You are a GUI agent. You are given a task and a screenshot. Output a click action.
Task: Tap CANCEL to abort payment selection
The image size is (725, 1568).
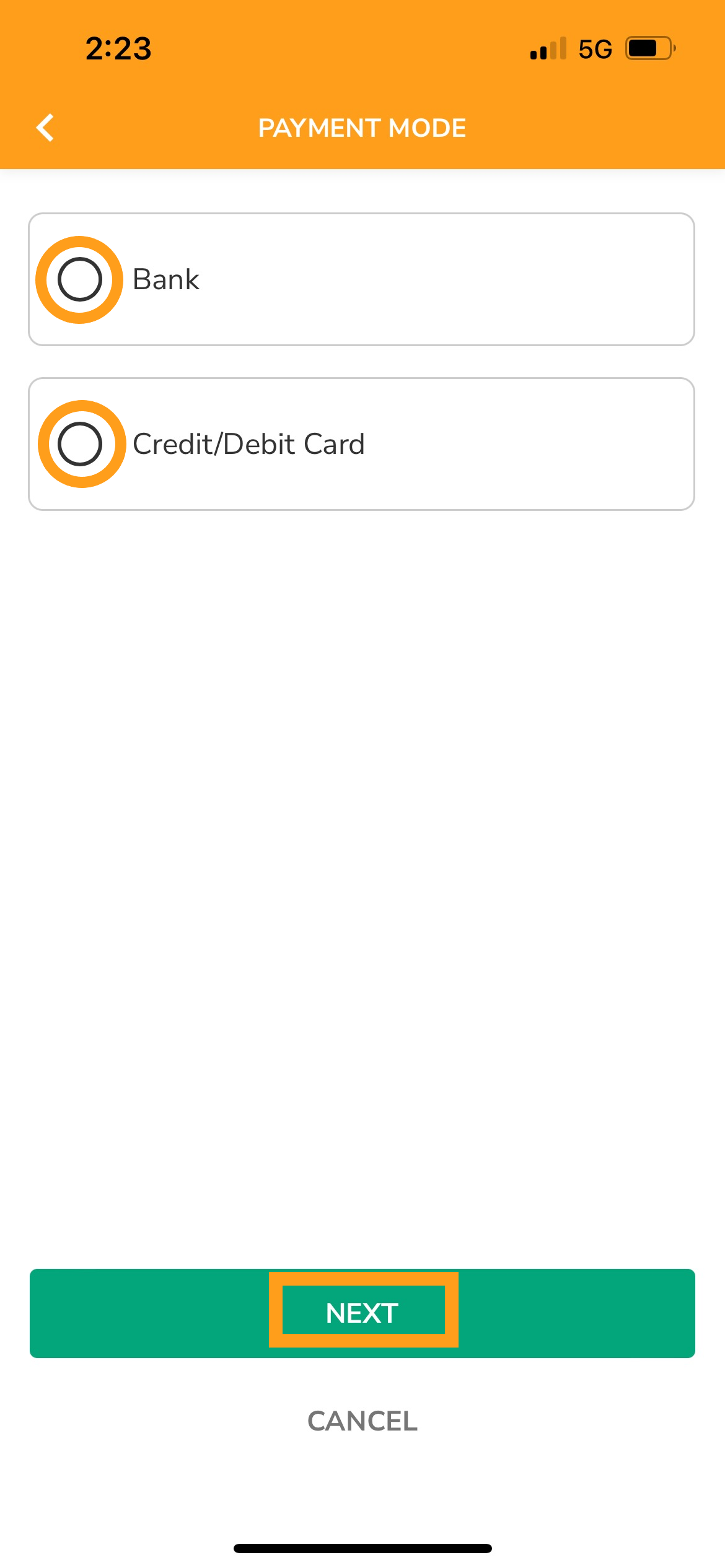click(362, 1422)
